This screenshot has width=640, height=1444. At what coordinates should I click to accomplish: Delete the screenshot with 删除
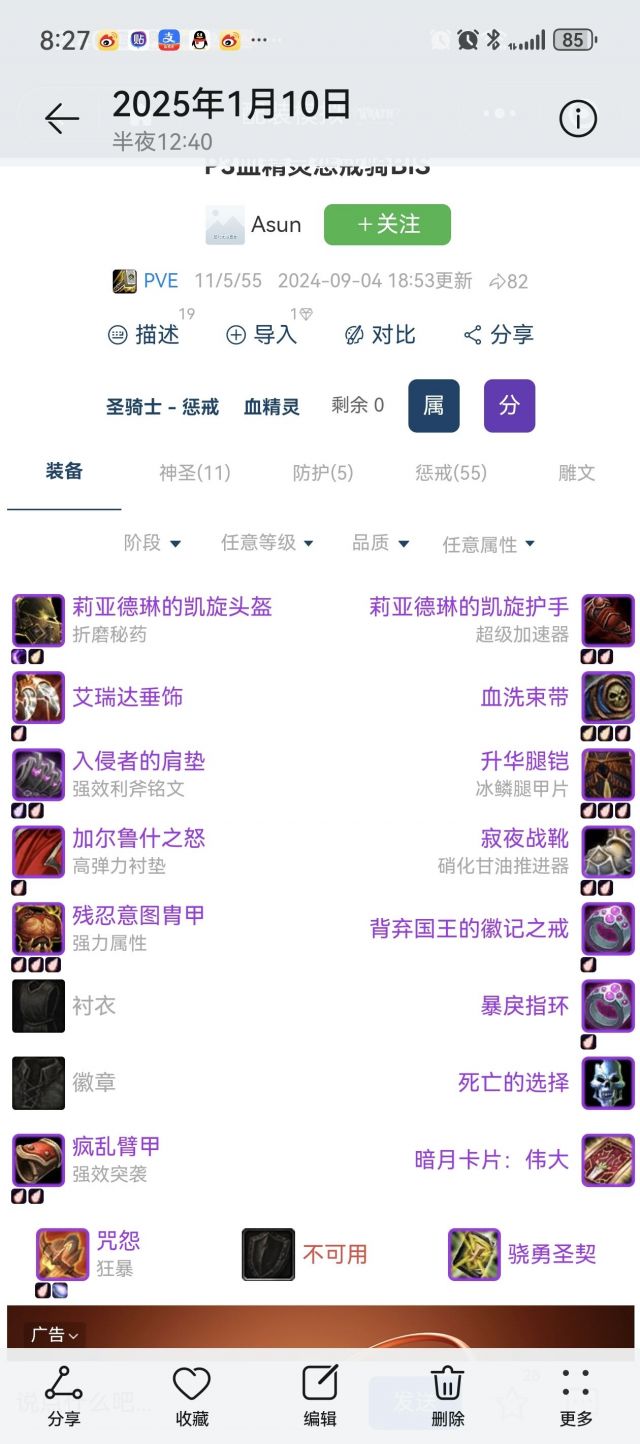coord(448,1396)
